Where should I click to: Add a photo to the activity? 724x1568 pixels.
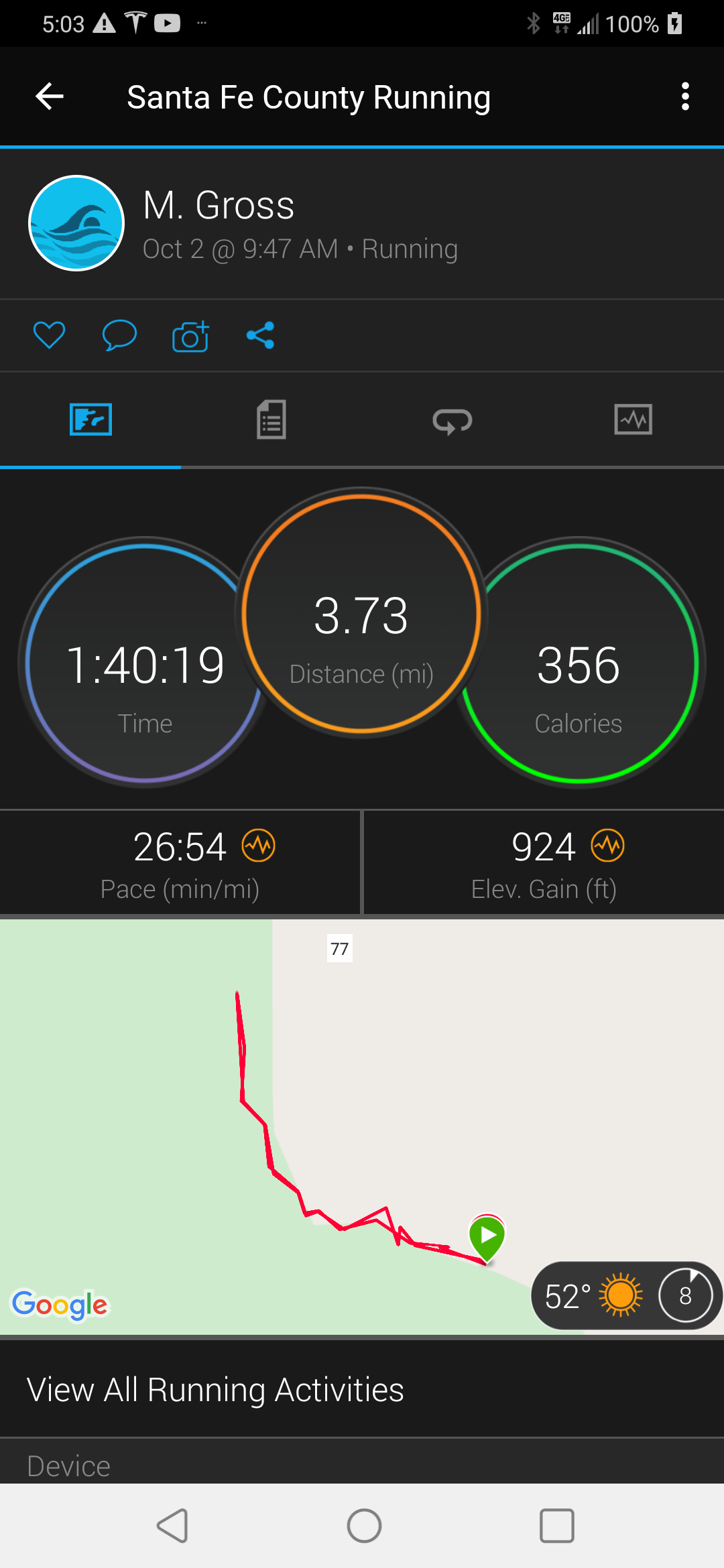coord(190,336)
